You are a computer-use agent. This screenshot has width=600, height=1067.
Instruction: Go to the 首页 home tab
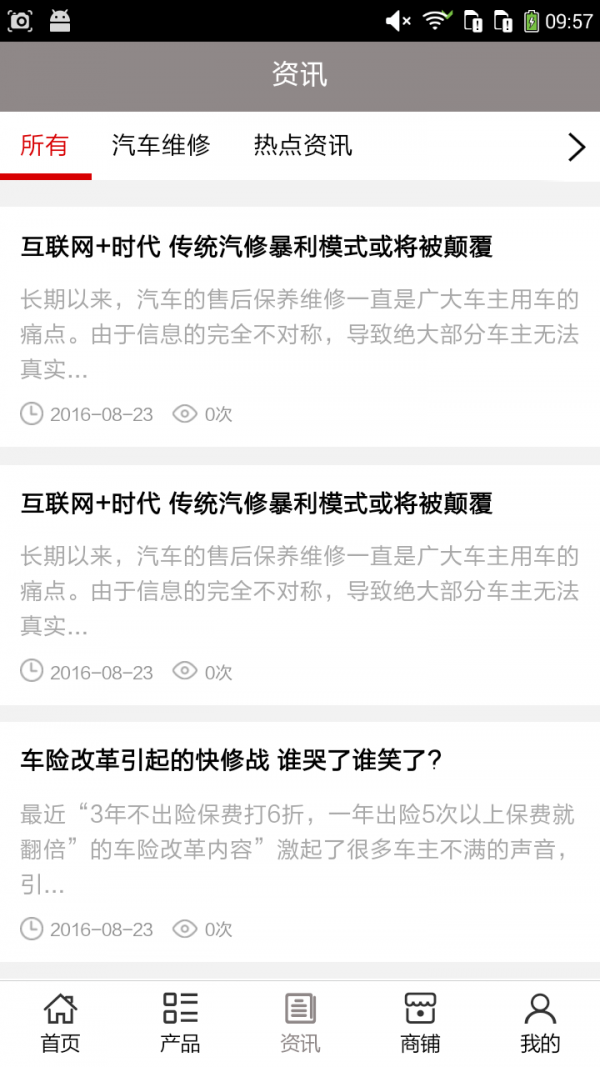click(60, 1023)
